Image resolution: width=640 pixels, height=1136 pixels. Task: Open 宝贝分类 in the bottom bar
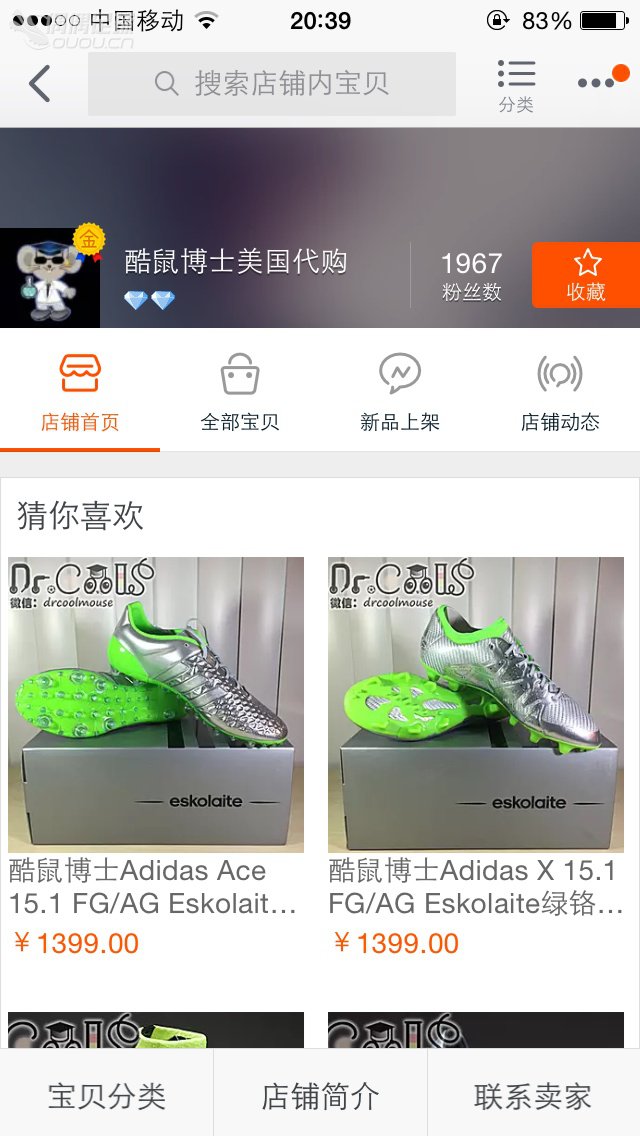[x=107, y=1096]
